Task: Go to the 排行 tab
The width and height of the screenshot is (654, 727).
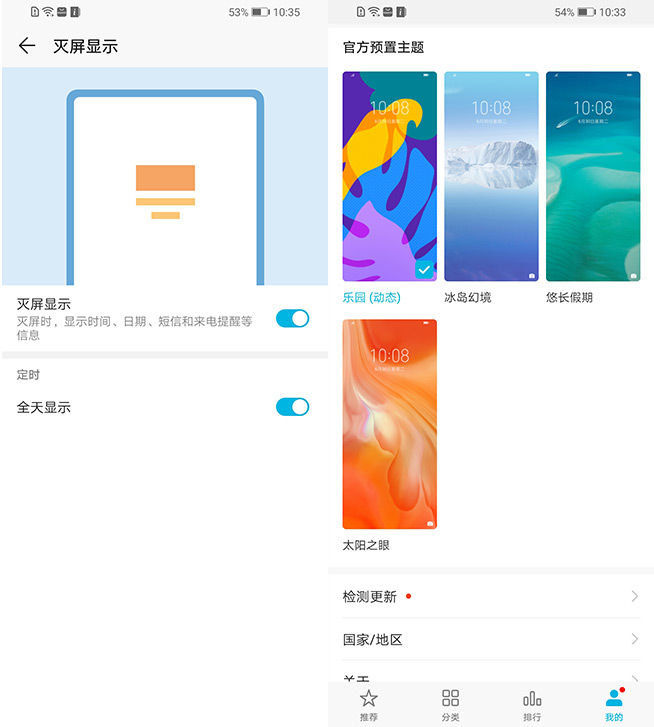Action: coord(532,704)
